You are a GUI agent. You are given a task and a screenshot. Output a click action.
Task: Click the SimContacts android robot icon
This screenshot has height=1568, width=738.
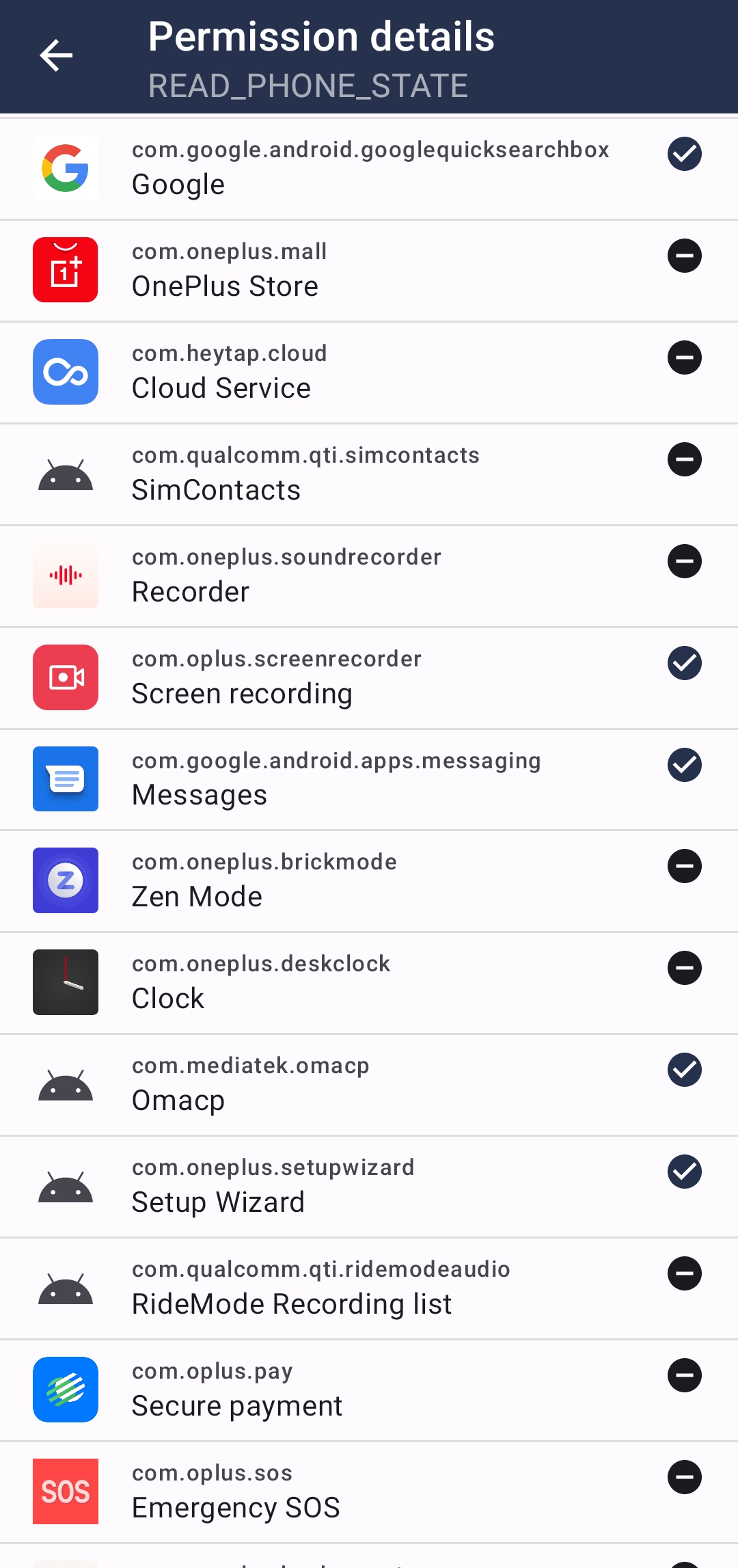click(65, 474)
